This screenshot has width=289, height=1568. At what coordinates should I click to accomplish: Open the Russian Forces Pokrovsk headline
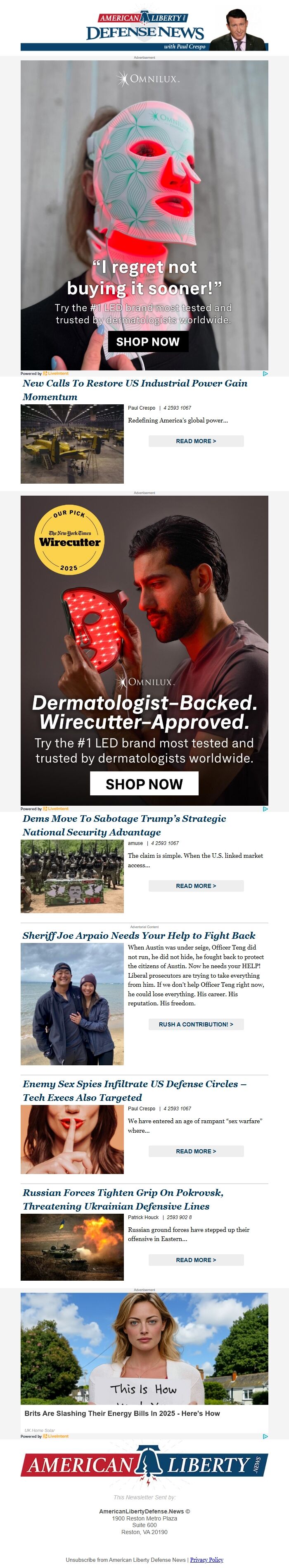(123, 1199)
